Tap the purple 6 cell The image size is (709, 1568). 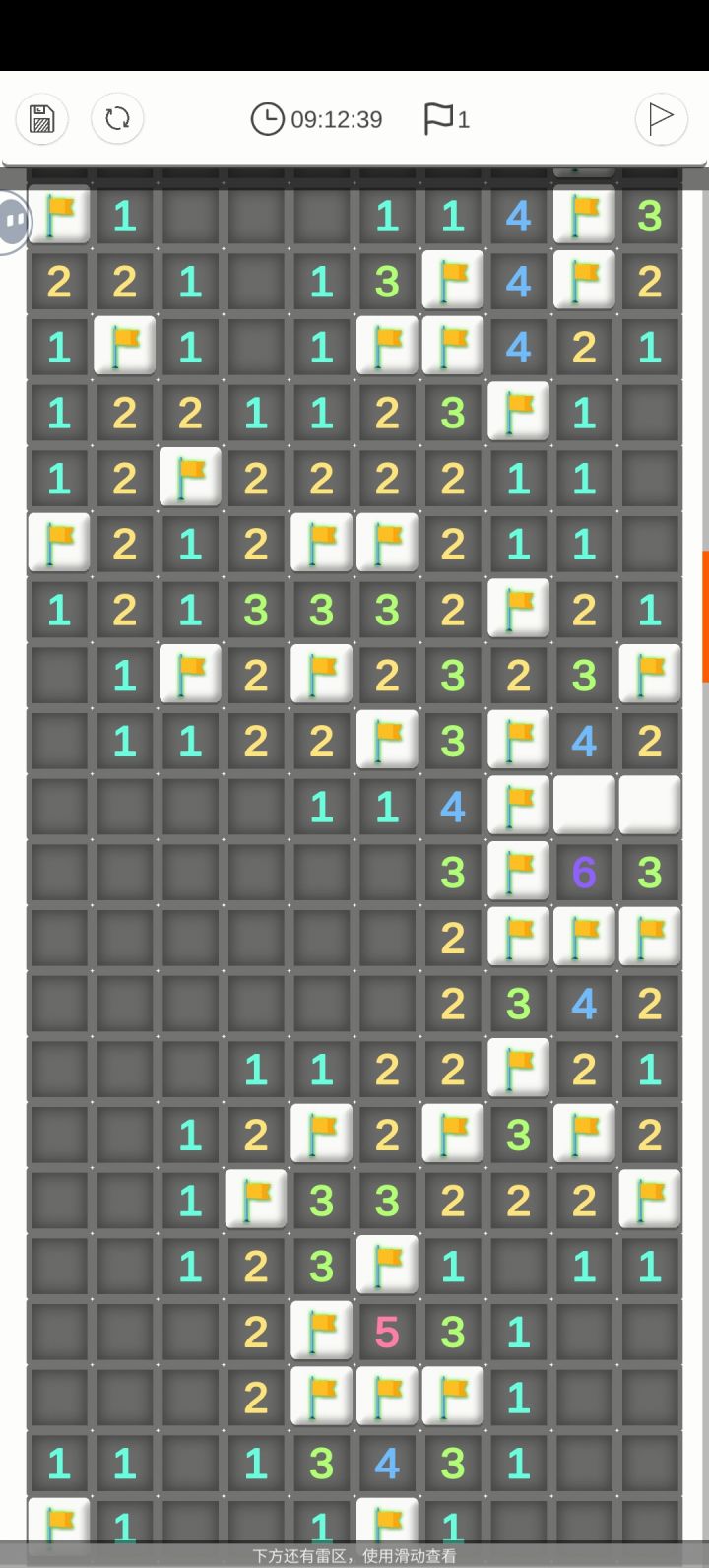[584, 871]
